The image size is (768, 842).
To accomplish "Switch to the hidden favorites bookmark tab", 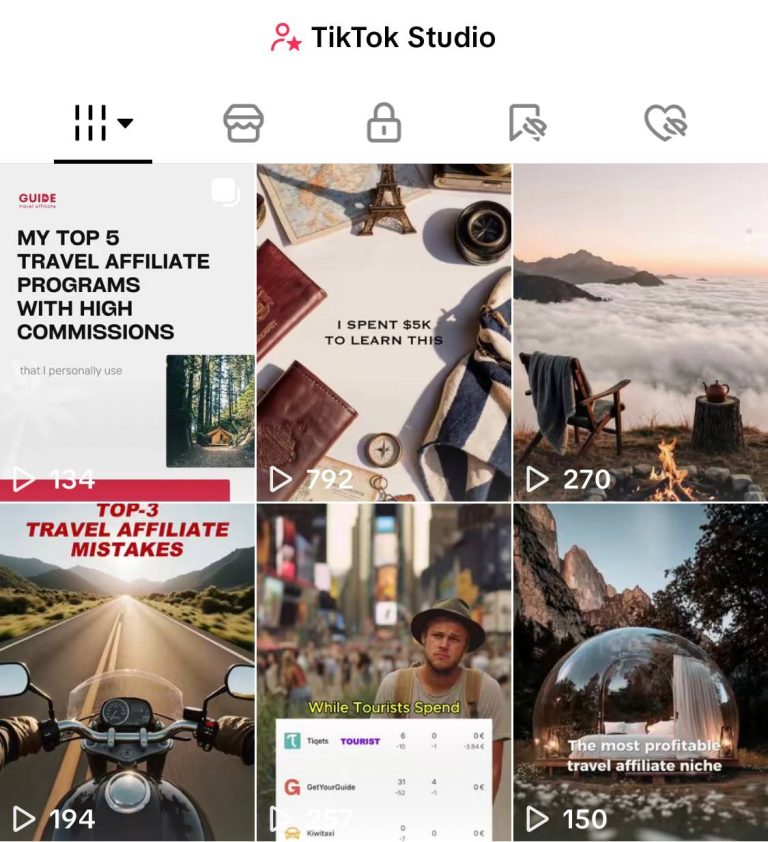I will [526, 124].
